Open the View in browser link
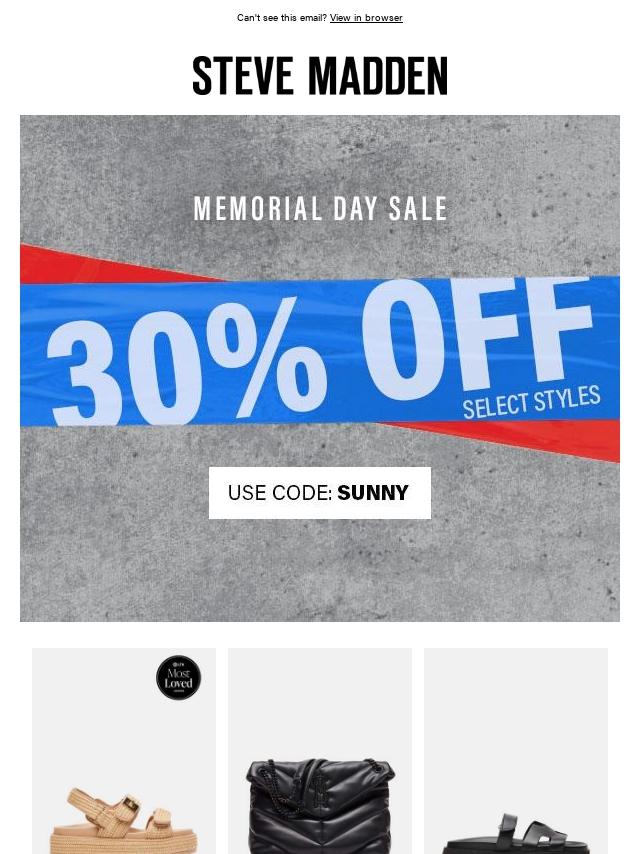 [x=366, y=18]
